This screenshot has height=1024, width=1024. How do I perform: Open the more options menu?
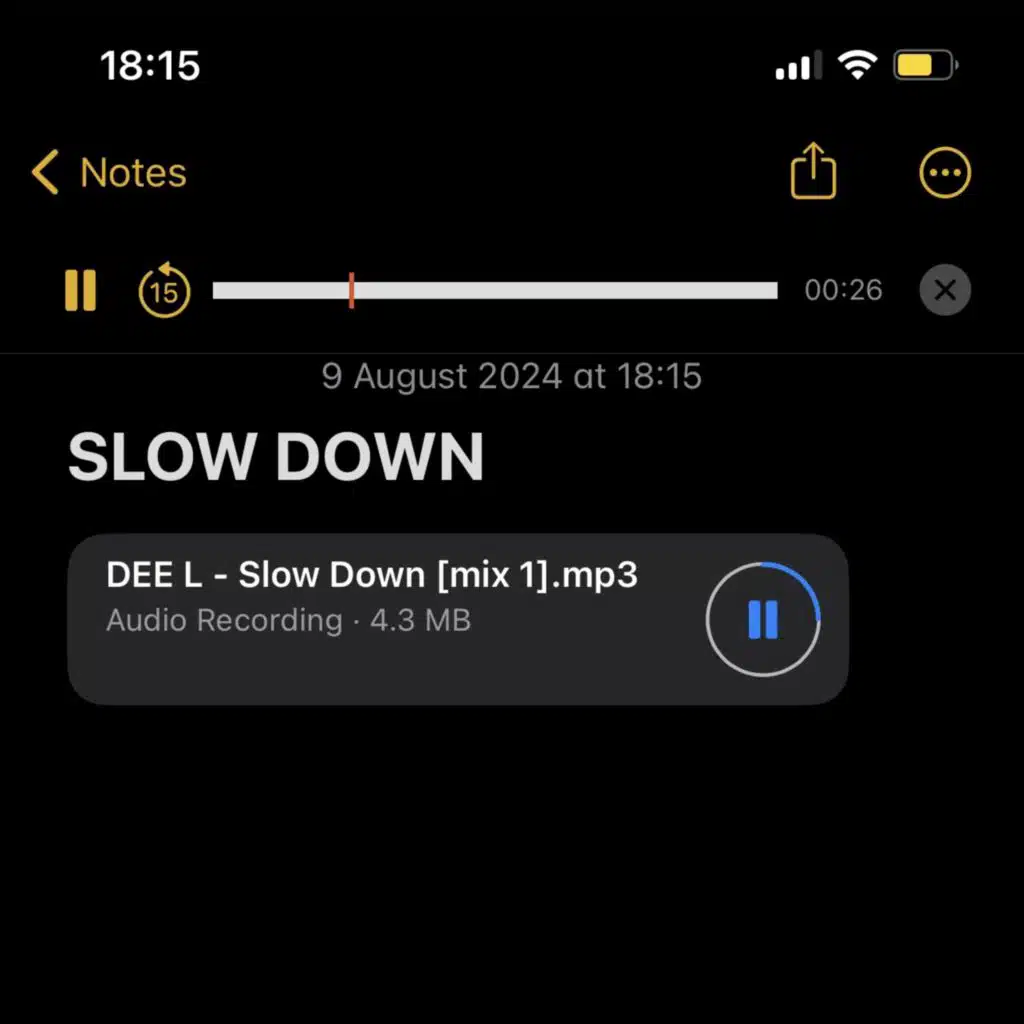point(944,174)
